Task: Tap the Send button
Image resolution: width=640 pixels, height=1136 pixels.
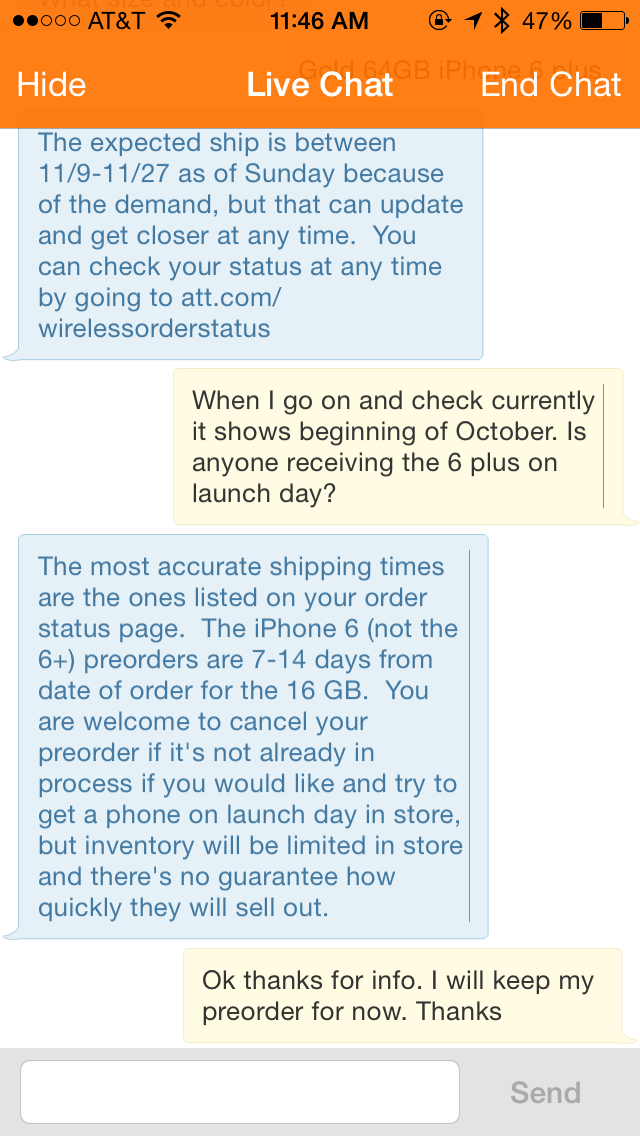Action: (x=545, y=1092)
